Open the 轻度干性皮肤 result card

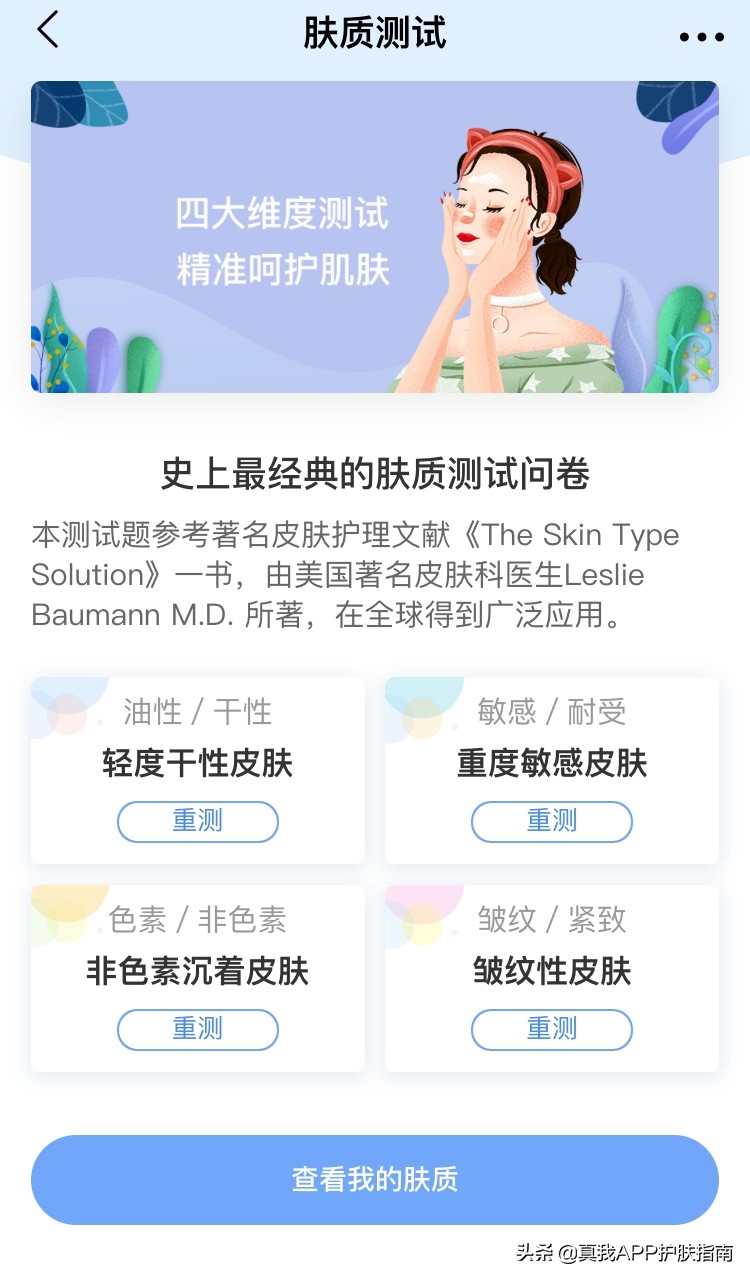coord(197,761)
